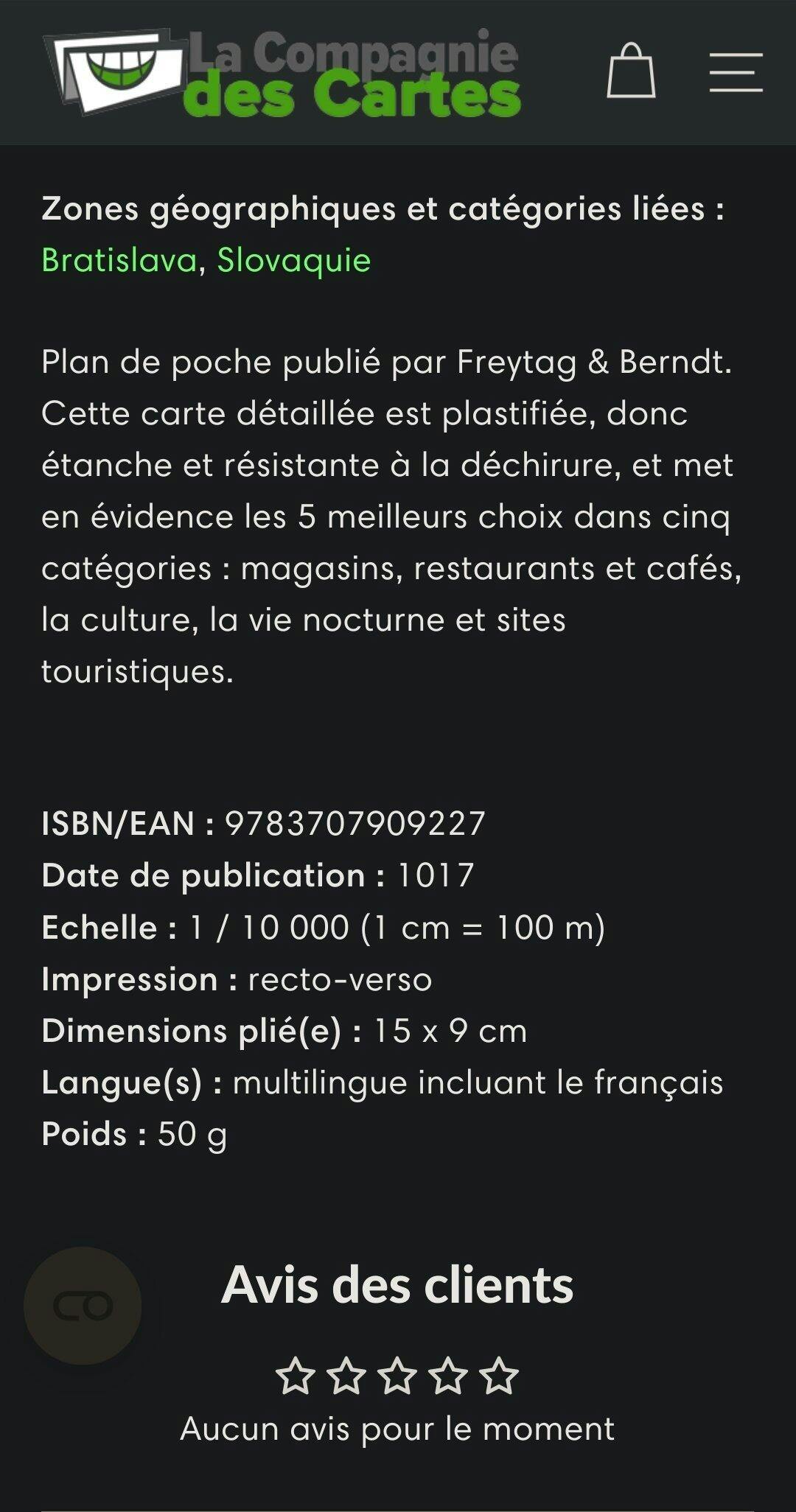796x1512 pixels.
Task: Open the Slovaquie category link
Action: pos(293,260)
